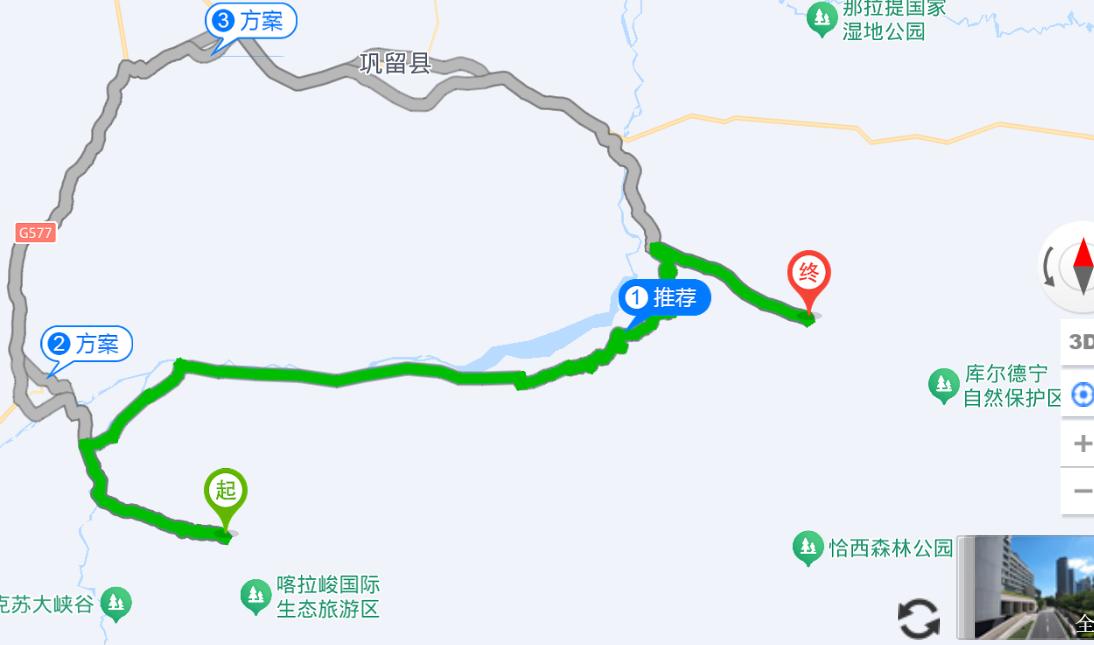The image size is (1094, 645).
Task: Open 库尔德宁自然保护区 place marker
Action: pos(943,385)
